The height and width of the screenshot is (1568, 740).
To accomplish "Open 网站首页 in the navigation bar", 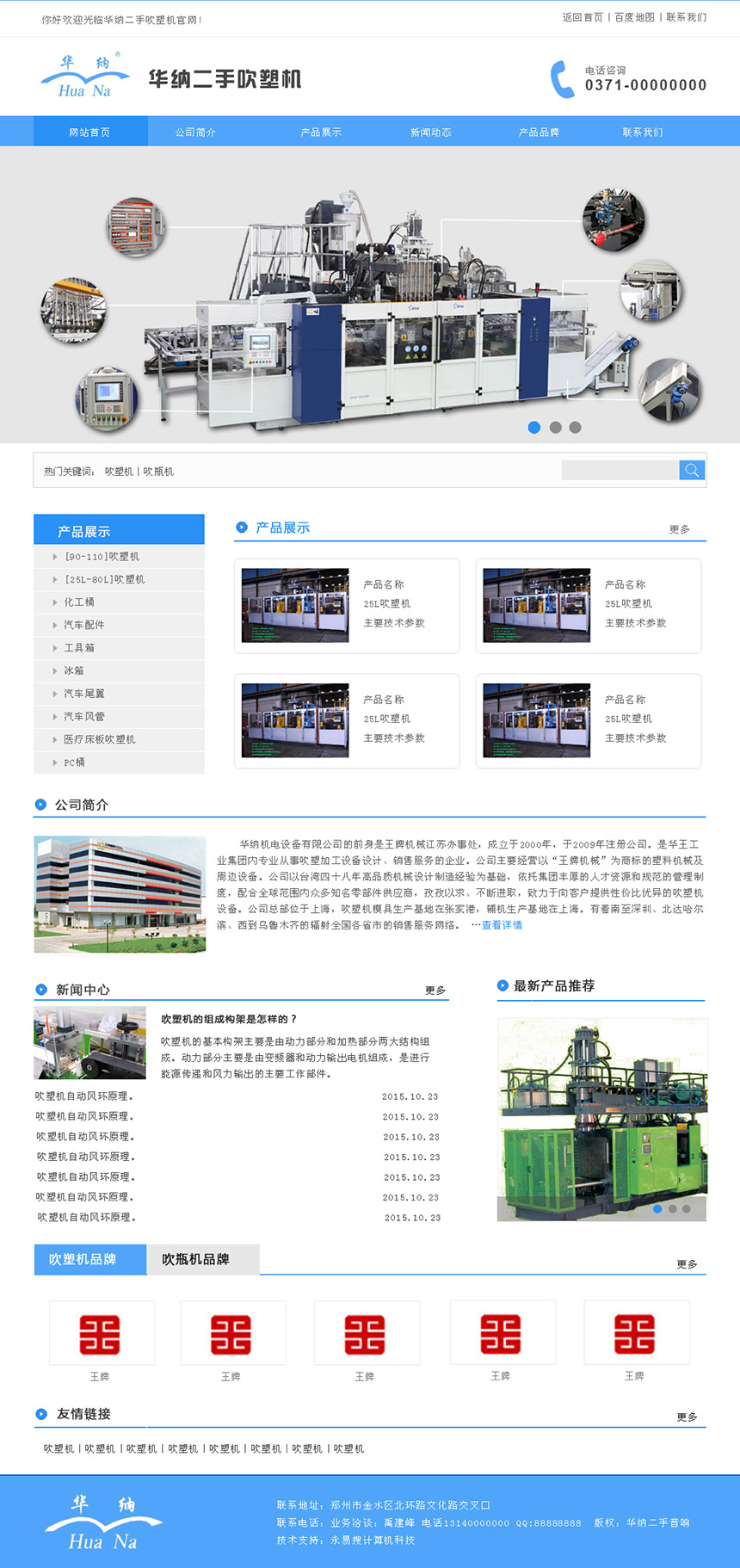I will (89, 132).
